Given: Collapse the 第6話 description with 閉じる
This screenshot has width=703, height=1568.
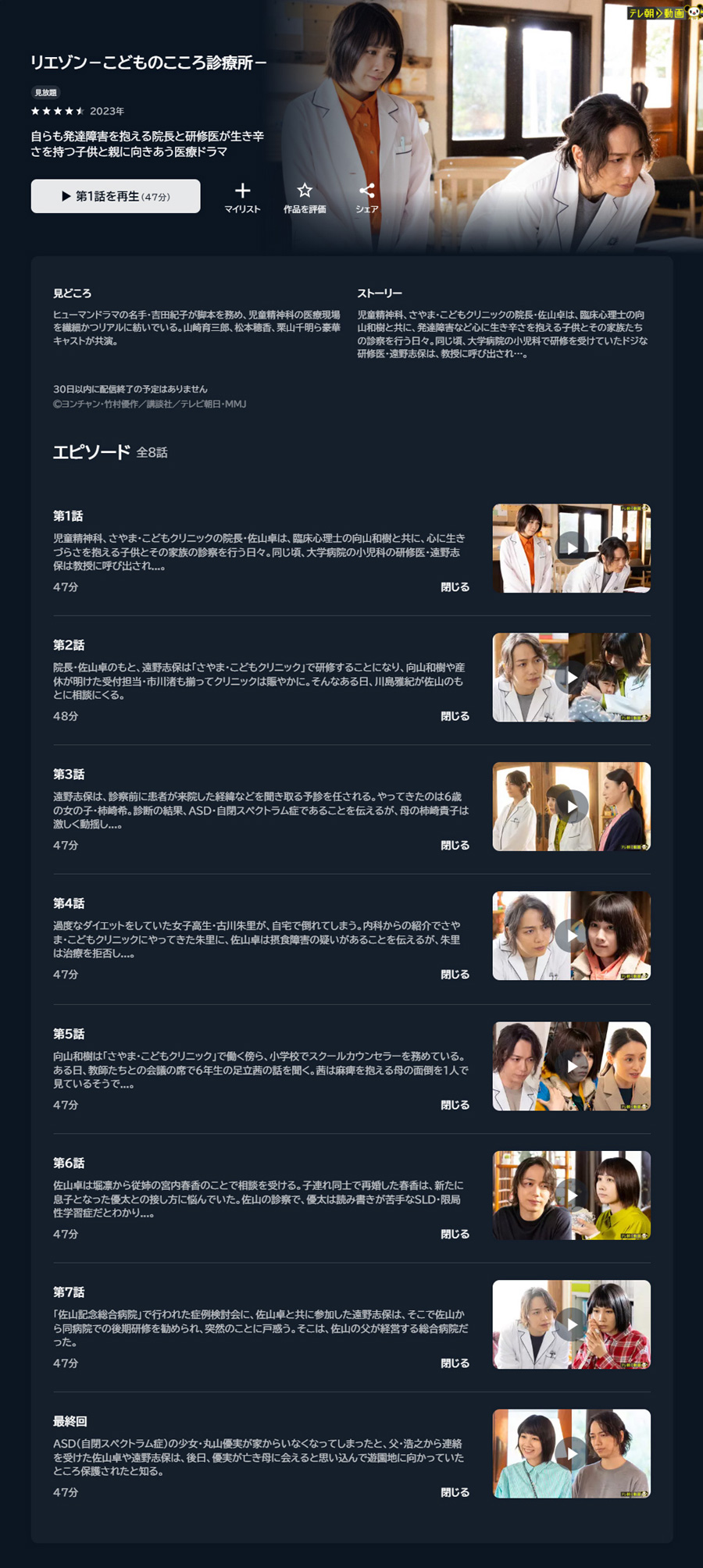Looking at the screenshot, I should coord(455,1235).
